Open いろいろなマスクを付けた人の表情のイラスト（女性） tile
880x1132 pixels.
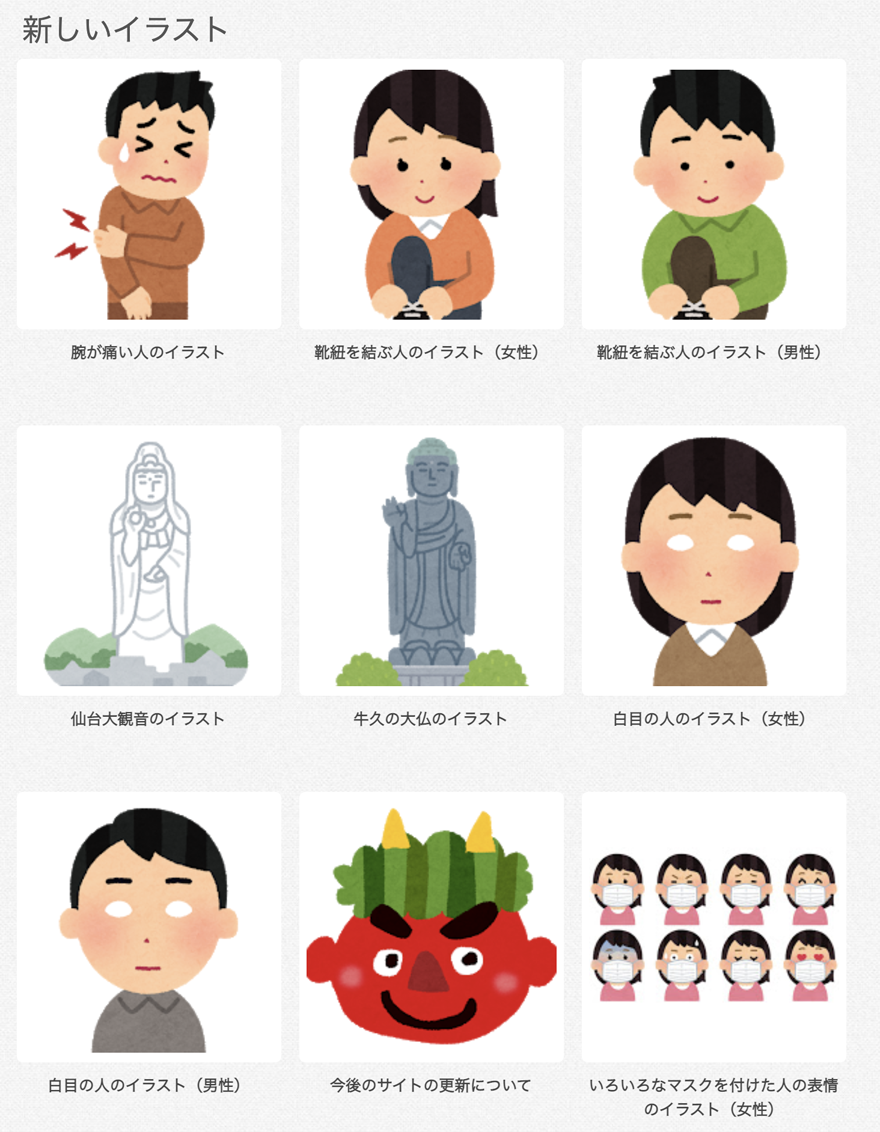click(713, 927)
